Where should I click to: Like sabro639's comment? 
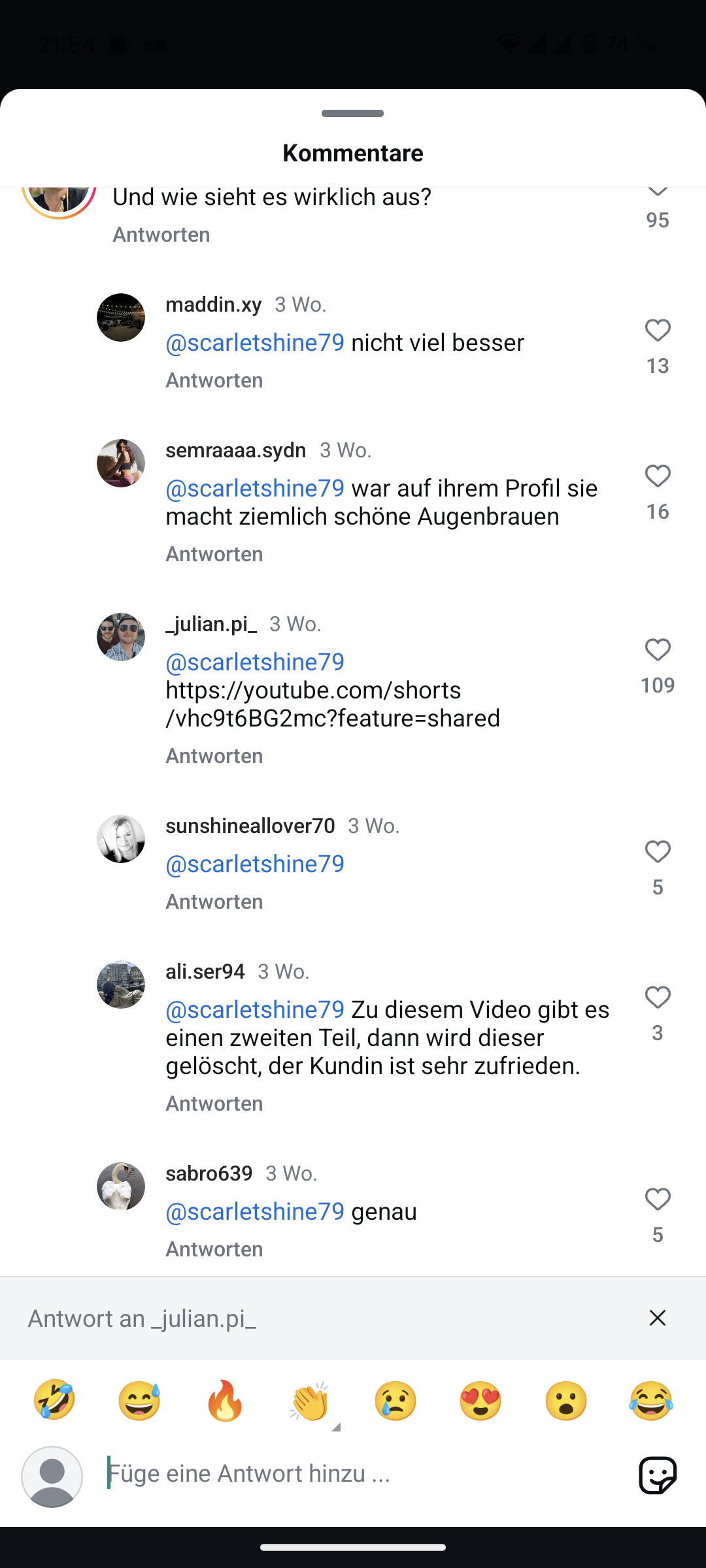657,1200
